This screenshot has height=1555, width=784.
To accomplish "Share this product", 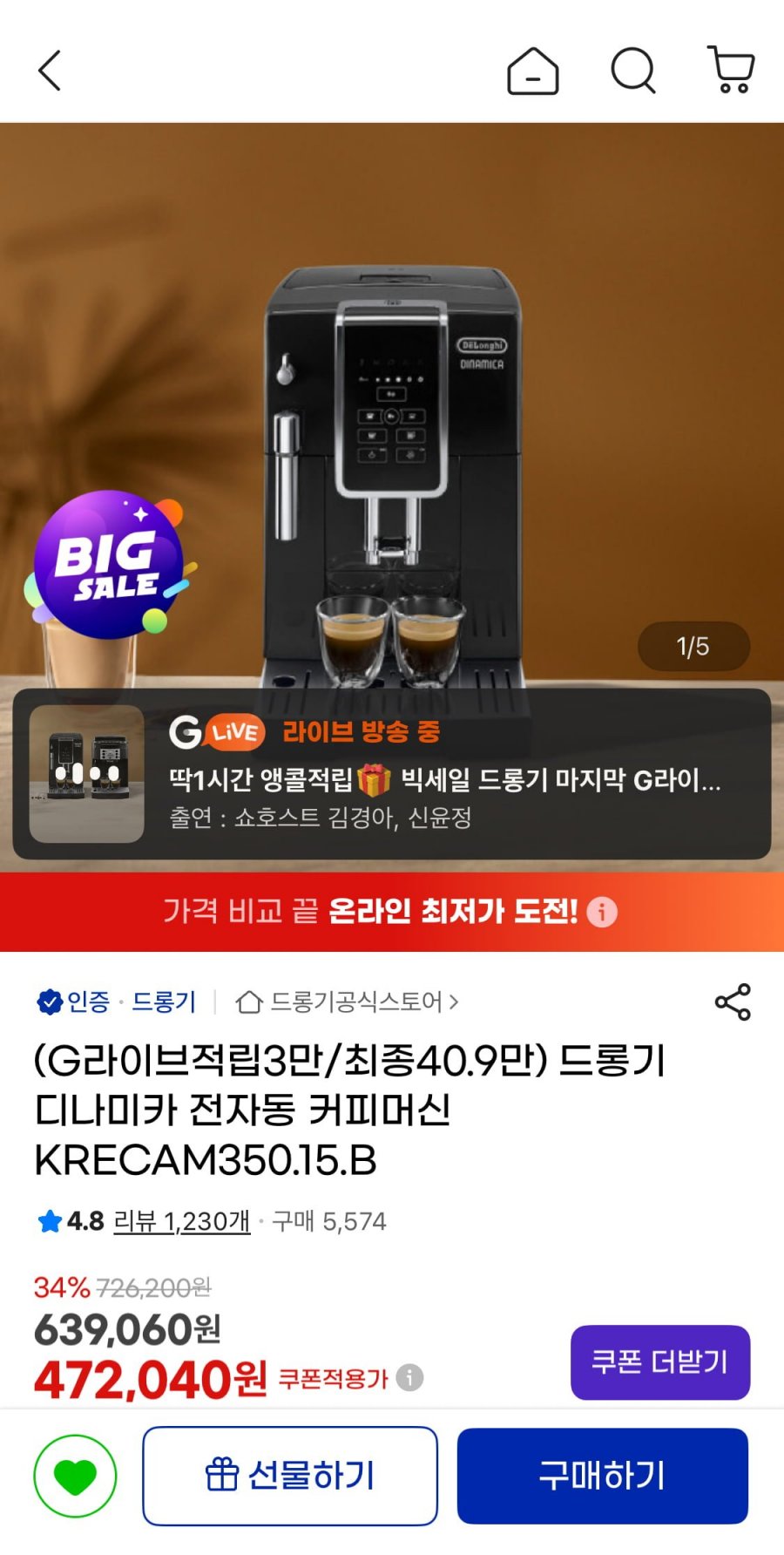I will tap(733, 1002).
